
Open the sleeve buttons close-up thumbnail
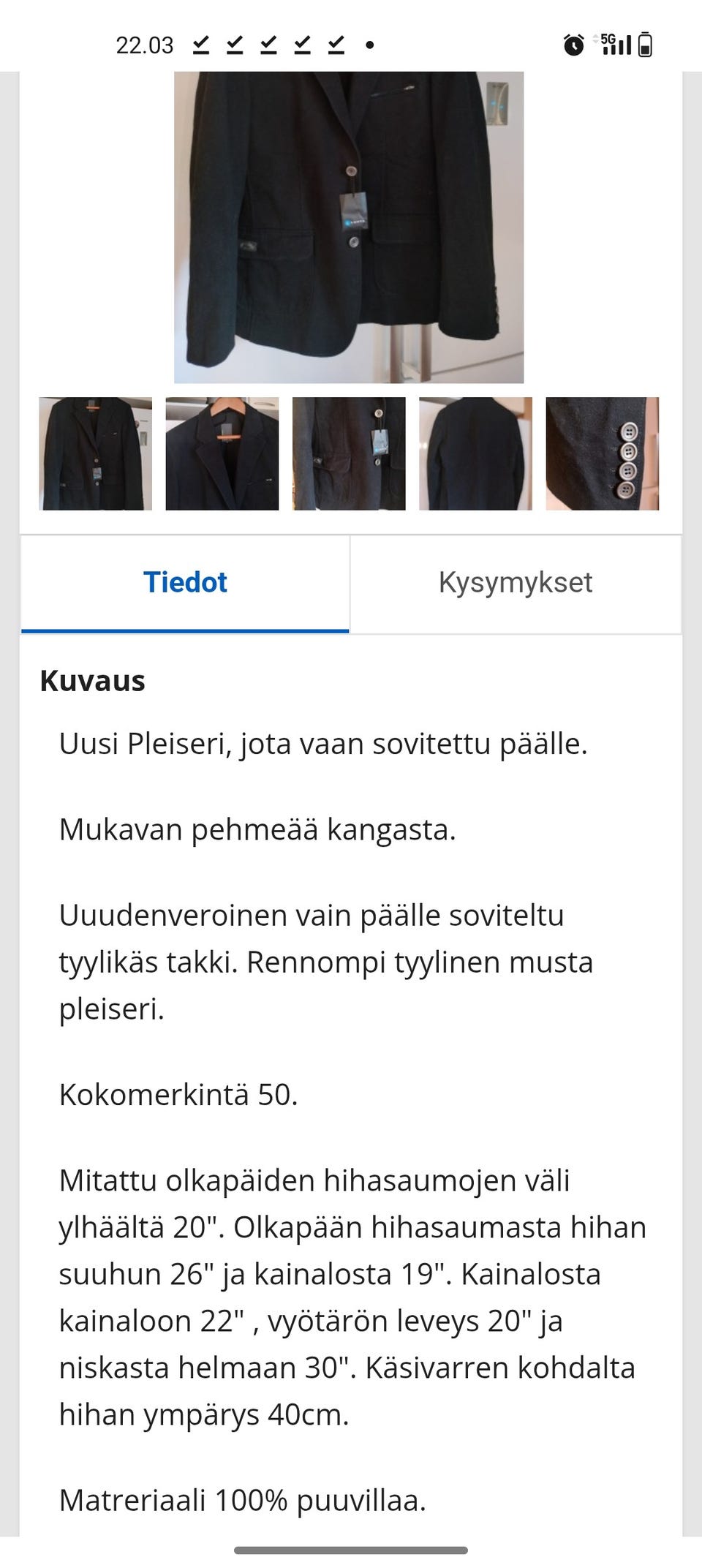[601, 451]
